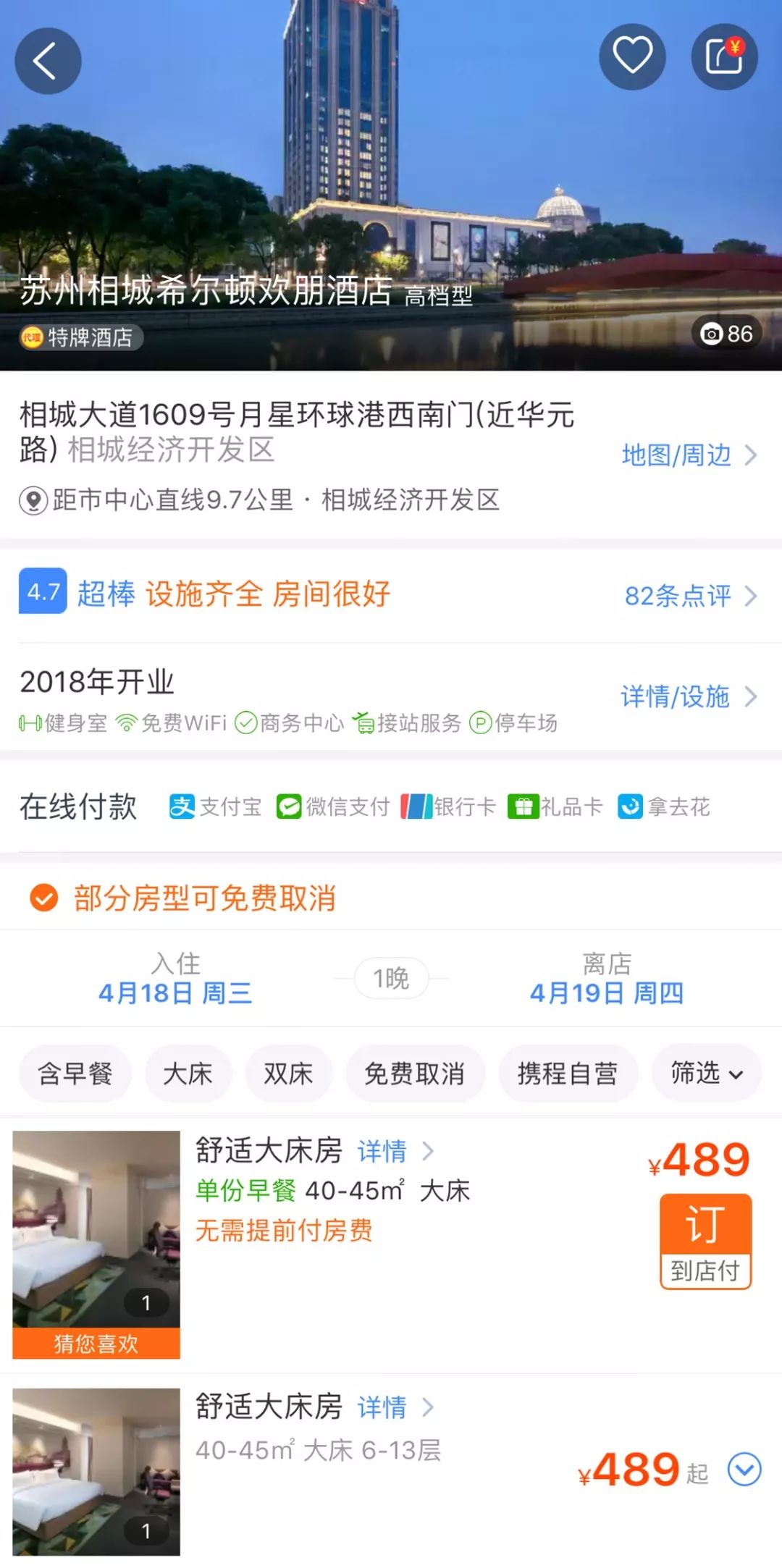View 详情 of the 6-13层 舒适大床房
This screenshot has height=1568, width=782.
(395, 1407)
